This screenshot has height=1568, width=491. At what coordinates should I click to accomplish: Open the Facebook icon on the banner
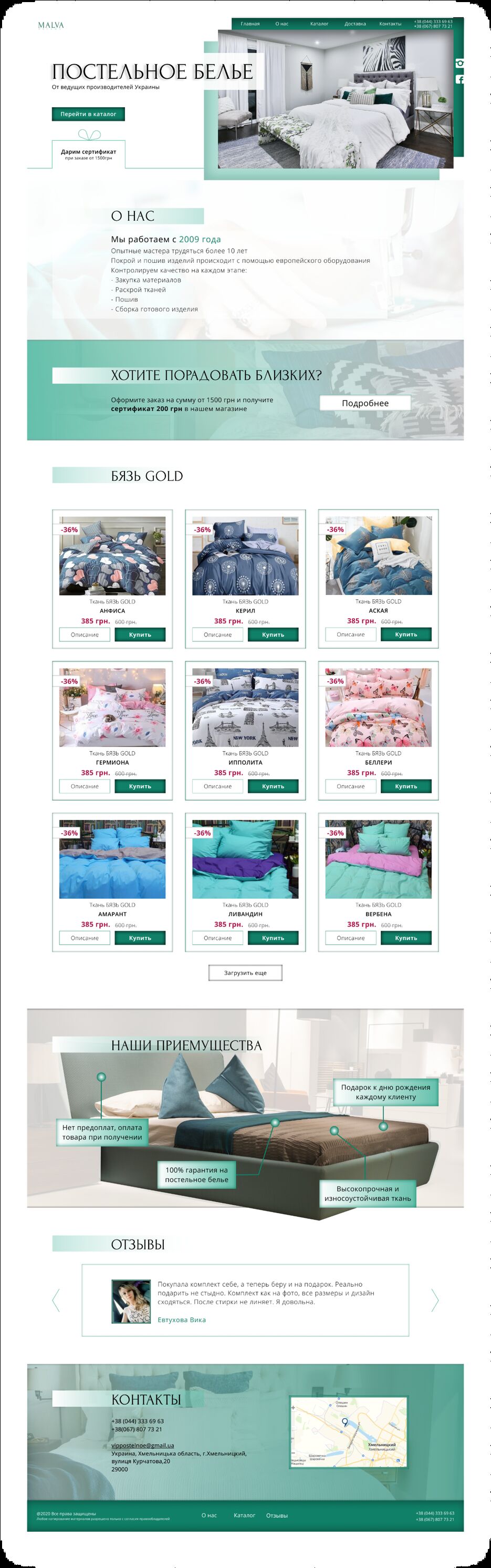coord(460,80)
